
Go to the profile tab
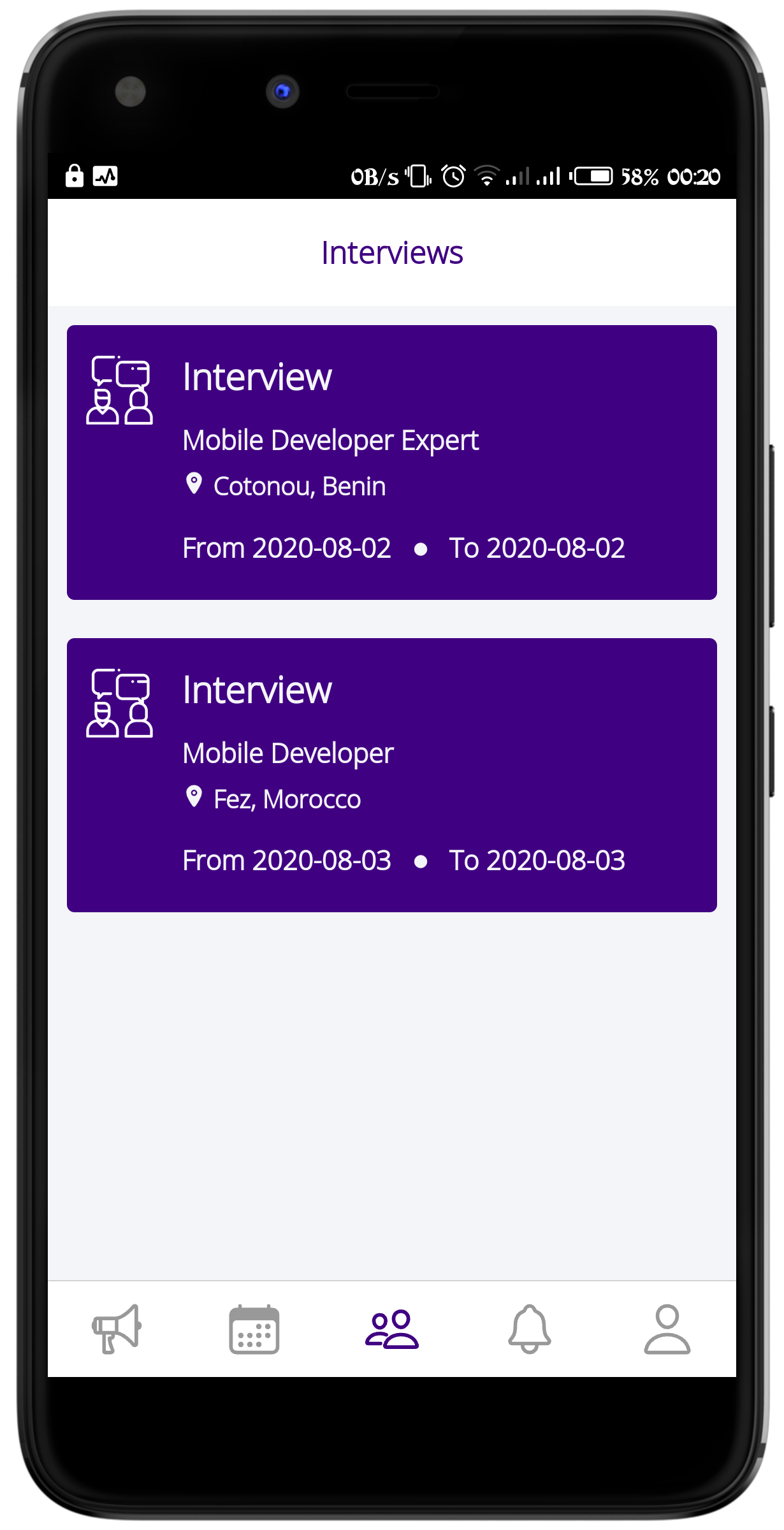[667, 1329]
